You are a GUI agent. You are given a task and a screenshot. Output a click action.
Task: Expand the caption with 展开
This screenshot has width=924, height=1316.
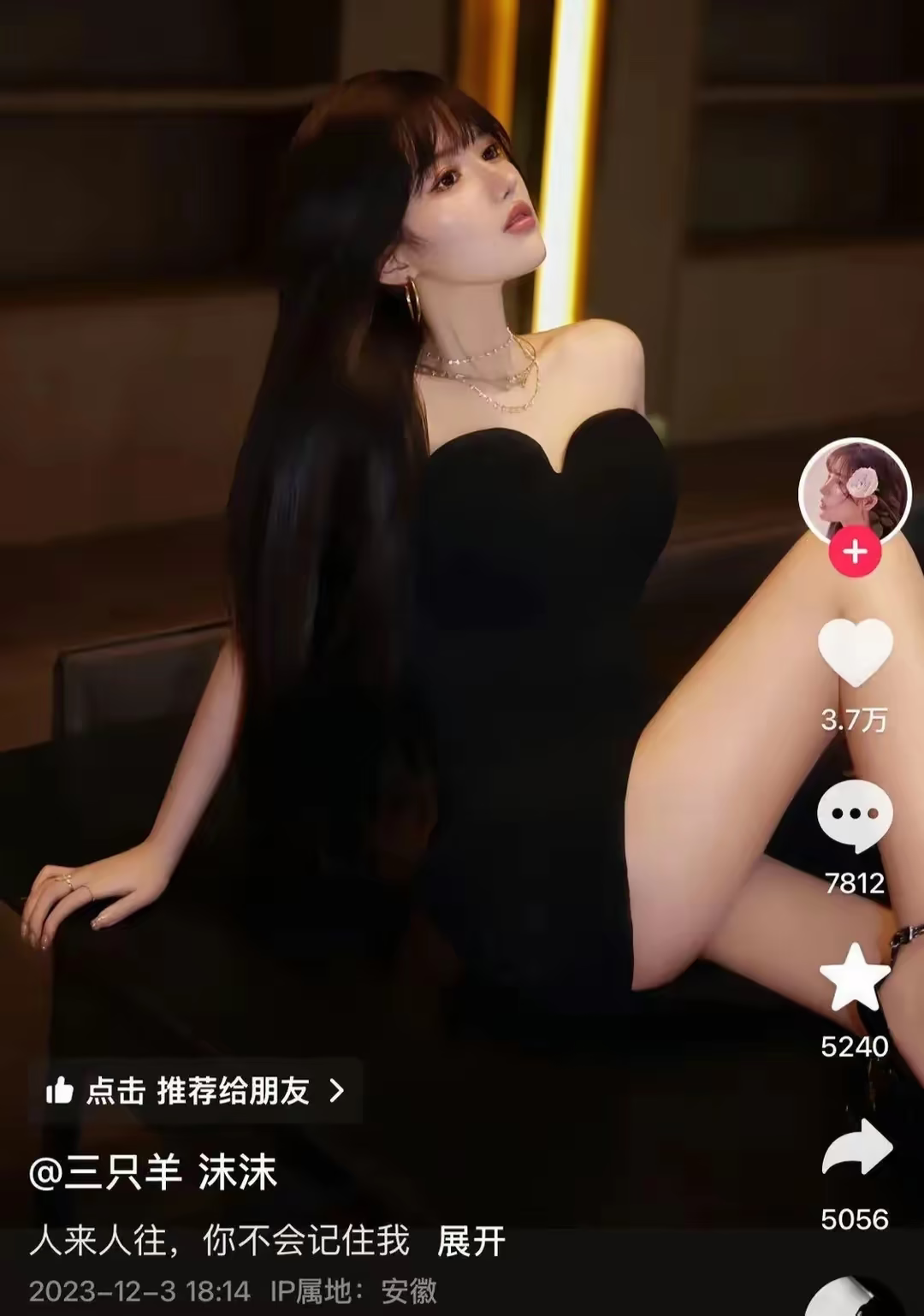tap(471, 1241)
